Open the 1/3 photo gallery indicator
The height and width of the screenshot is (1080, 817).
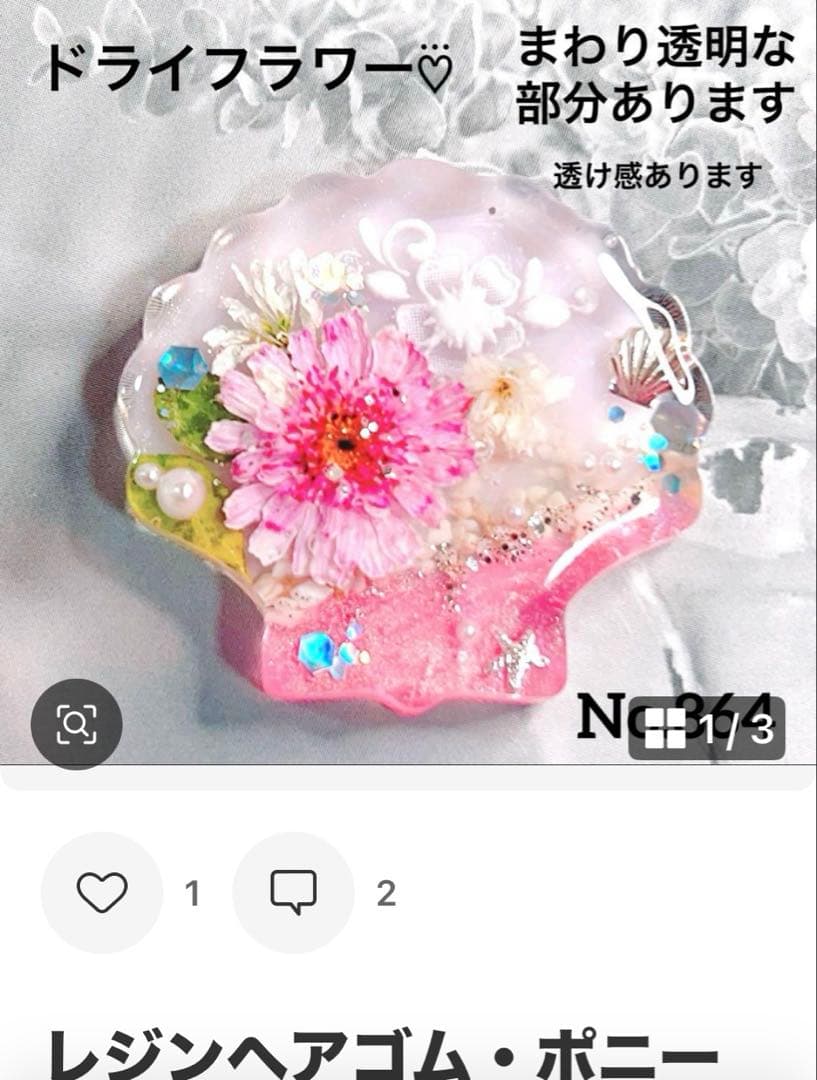(x=708, y=730)
